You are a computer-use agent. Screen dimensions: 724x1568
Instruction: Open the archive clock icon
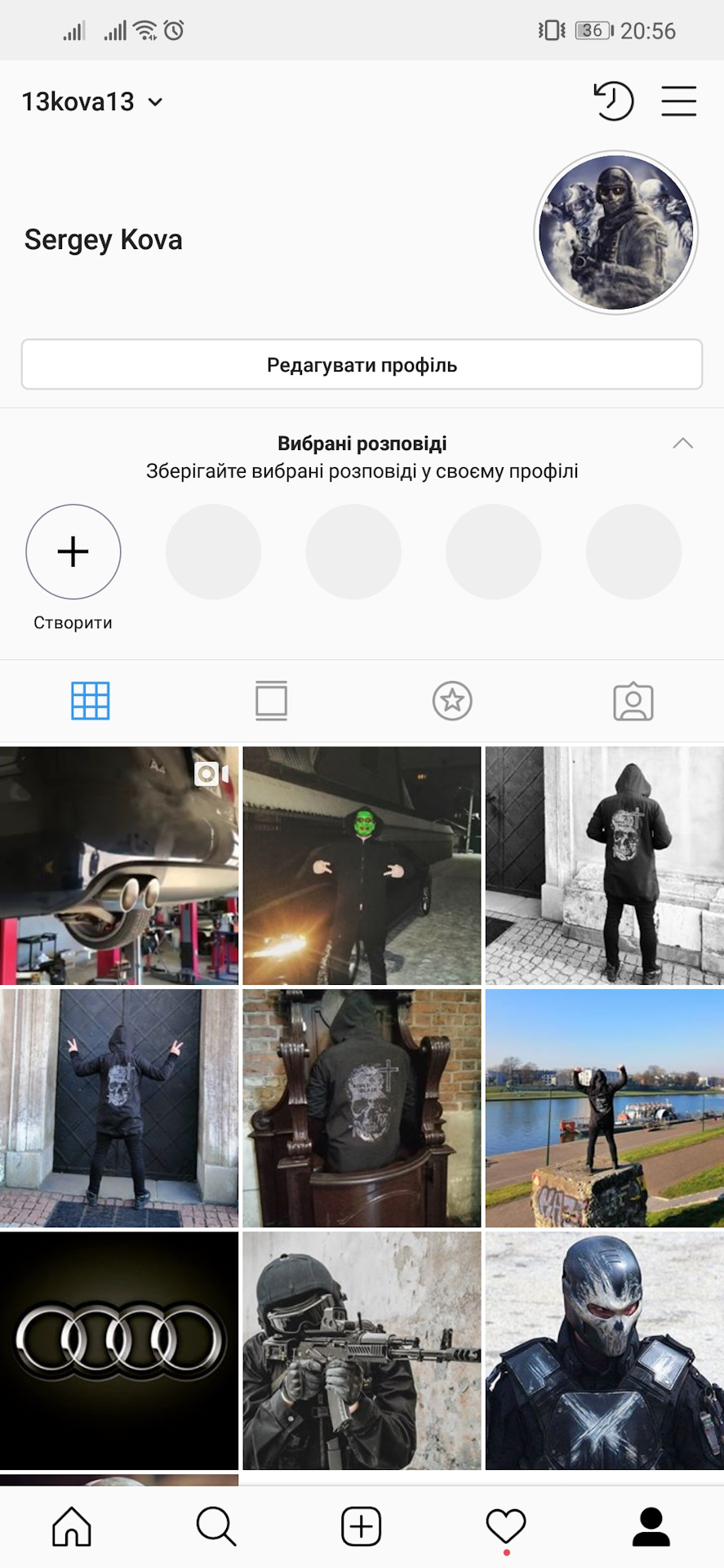click(x=613, y=101)
